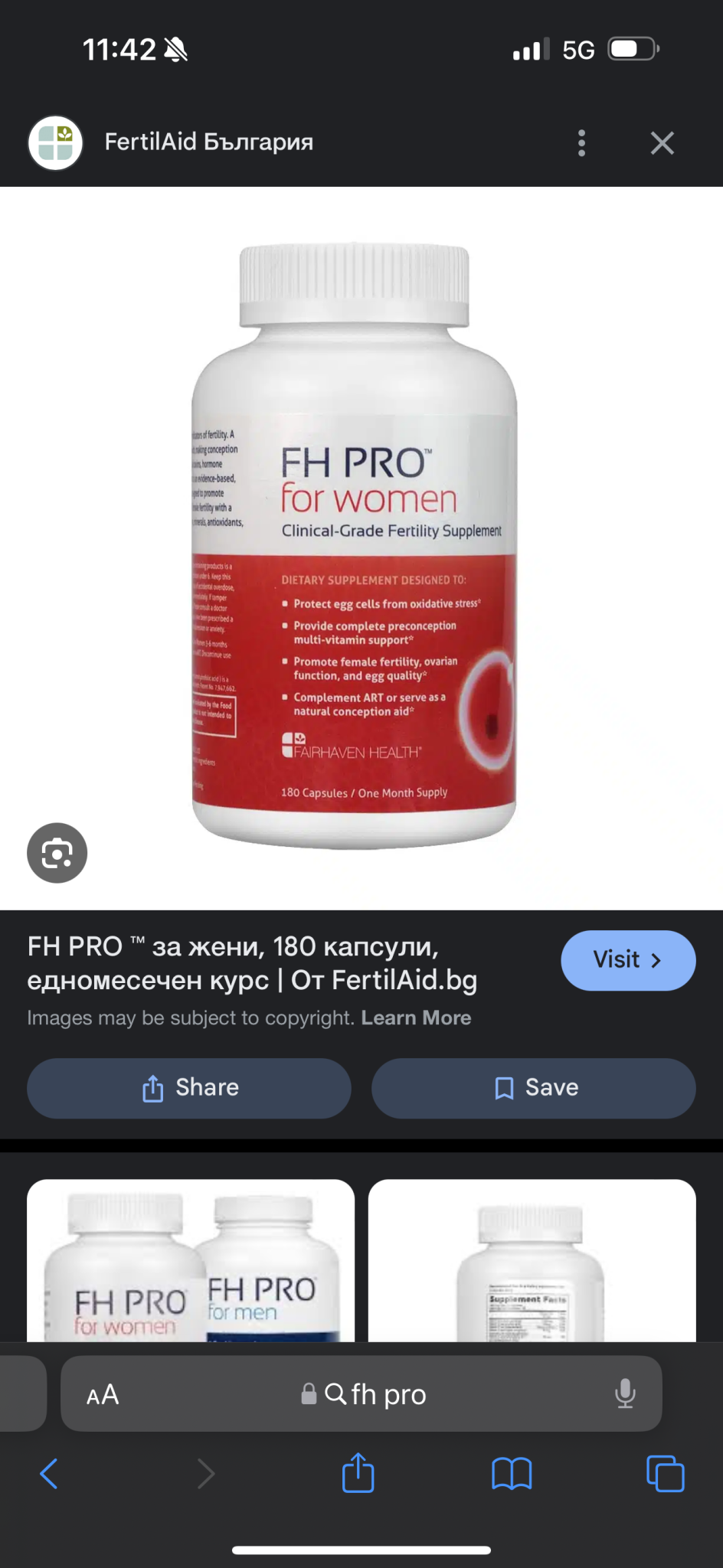The image size is (723, 1568).
Task: Open Safari's share sheet
Action: click(x=358, y=1473)
